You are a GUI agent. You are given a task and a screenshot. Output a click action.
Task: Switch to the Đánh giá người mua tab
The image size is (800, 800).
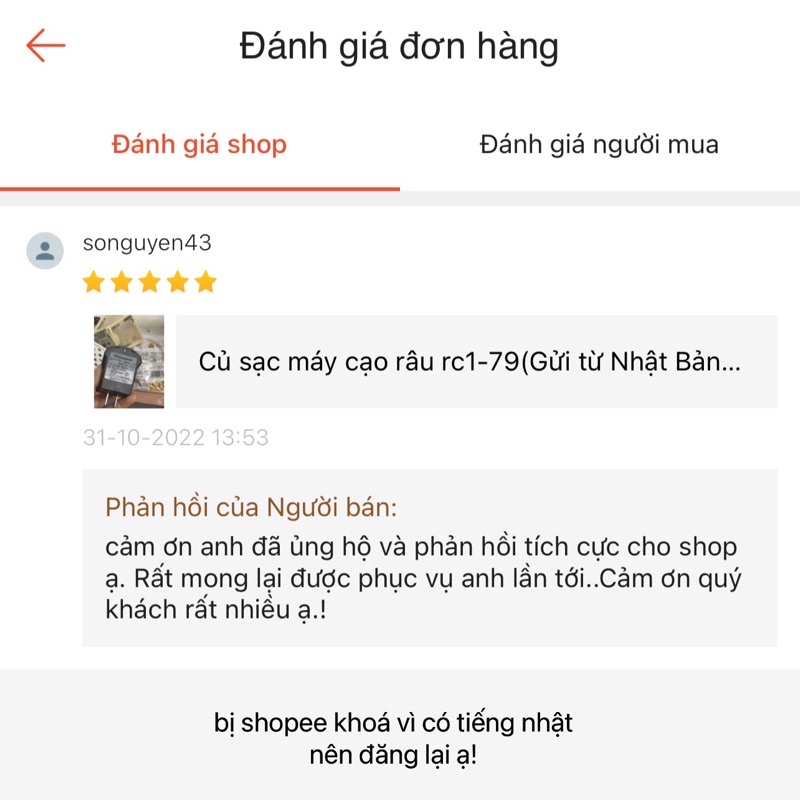pyautogui.click(x=599, y=145)
